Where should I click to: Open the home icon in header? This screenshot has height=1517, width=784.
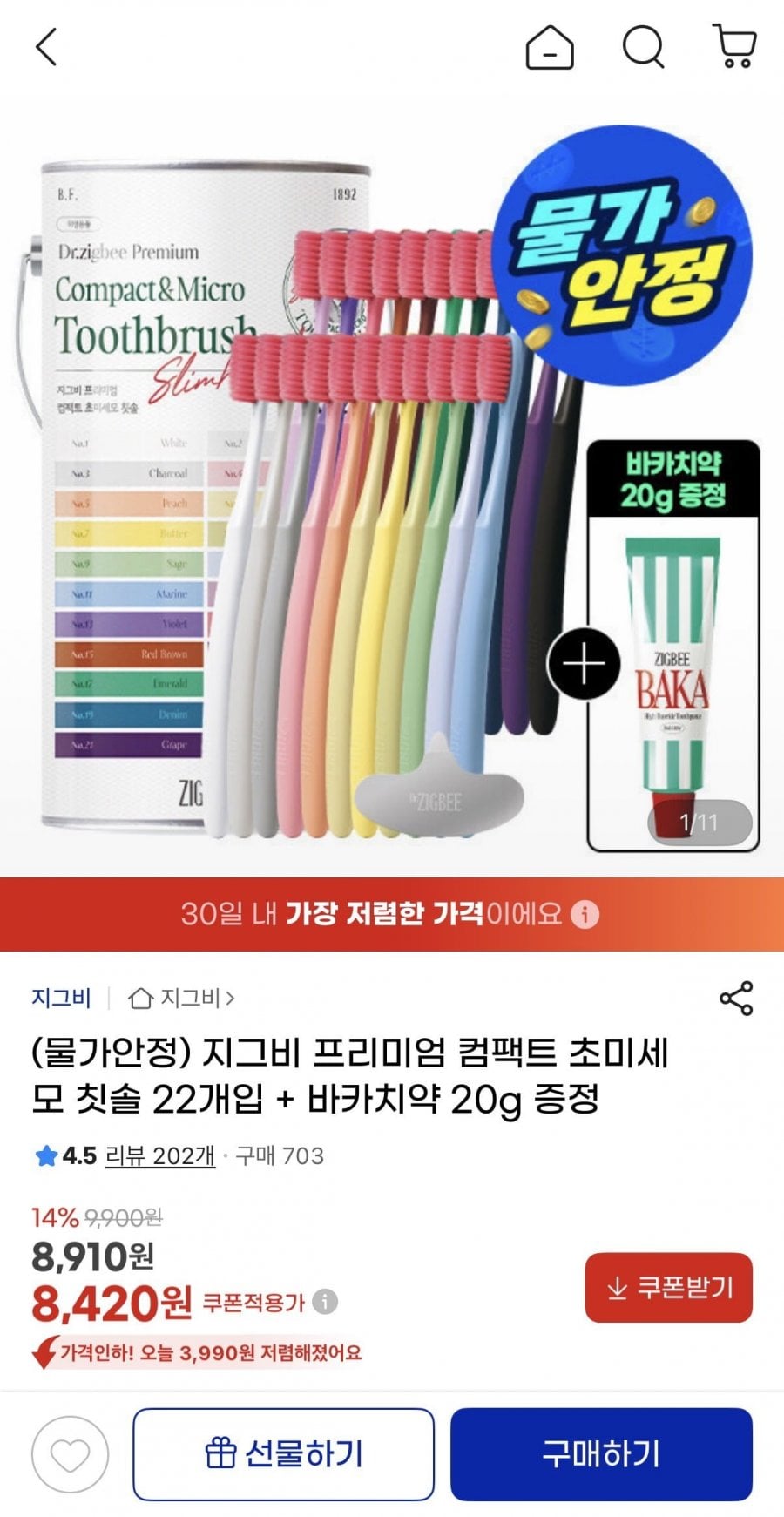550,47
